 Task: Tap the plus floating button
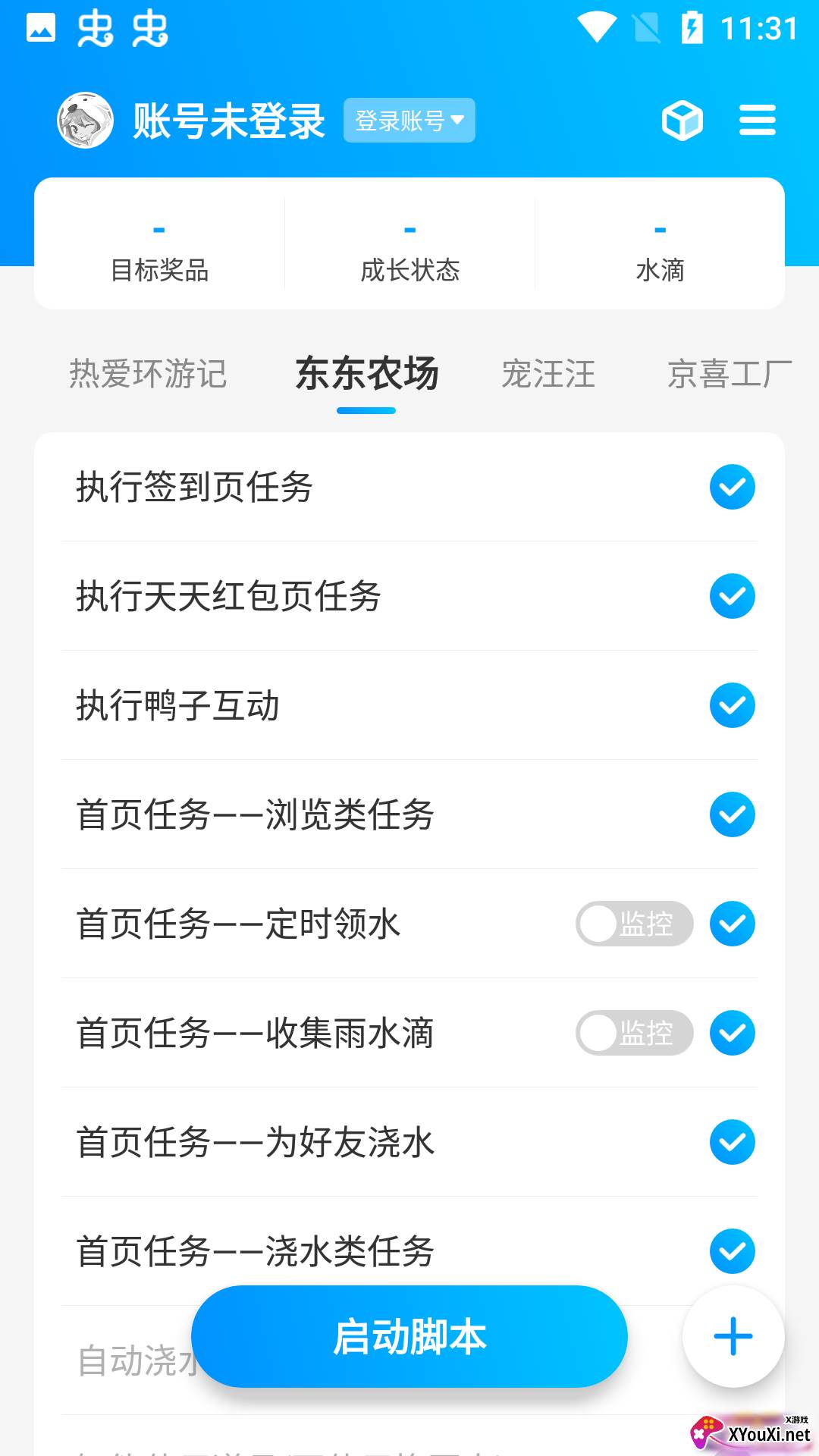tap(733, 1336)
